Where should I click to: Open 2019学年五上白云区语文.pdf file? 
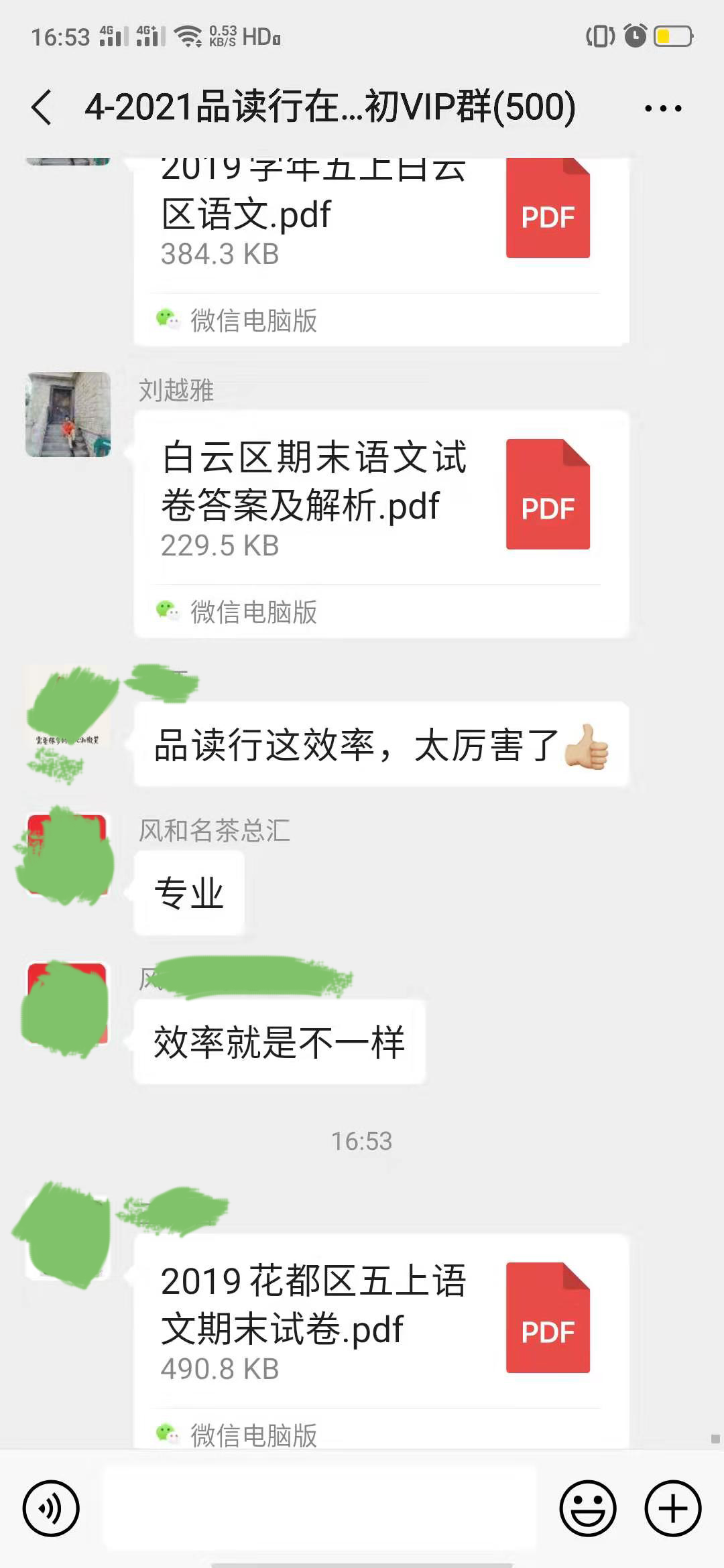click(x=381, y=221)
